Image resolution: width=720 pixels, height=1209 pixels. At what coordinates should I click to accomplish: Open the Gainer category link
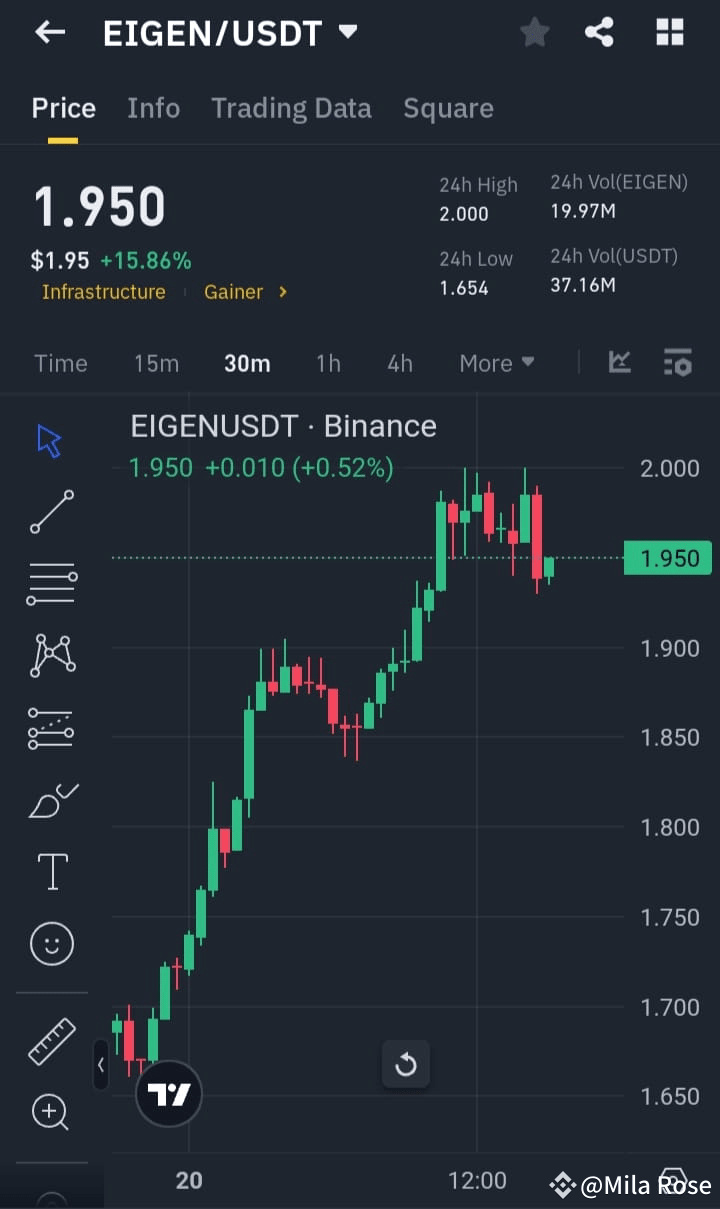(234, 292)
